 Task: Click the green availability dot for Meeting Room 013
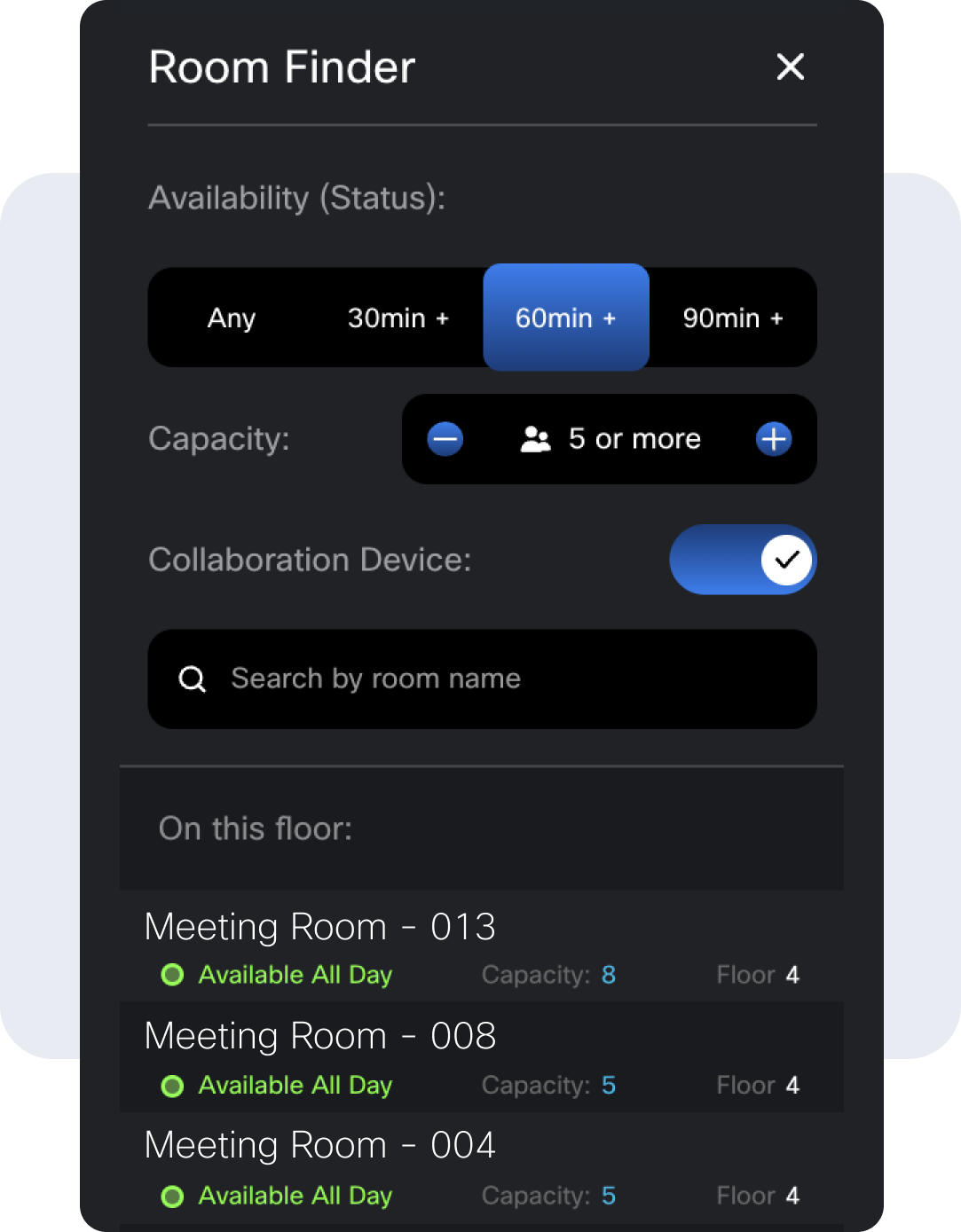pyautogui.click(x=172, y=975)
